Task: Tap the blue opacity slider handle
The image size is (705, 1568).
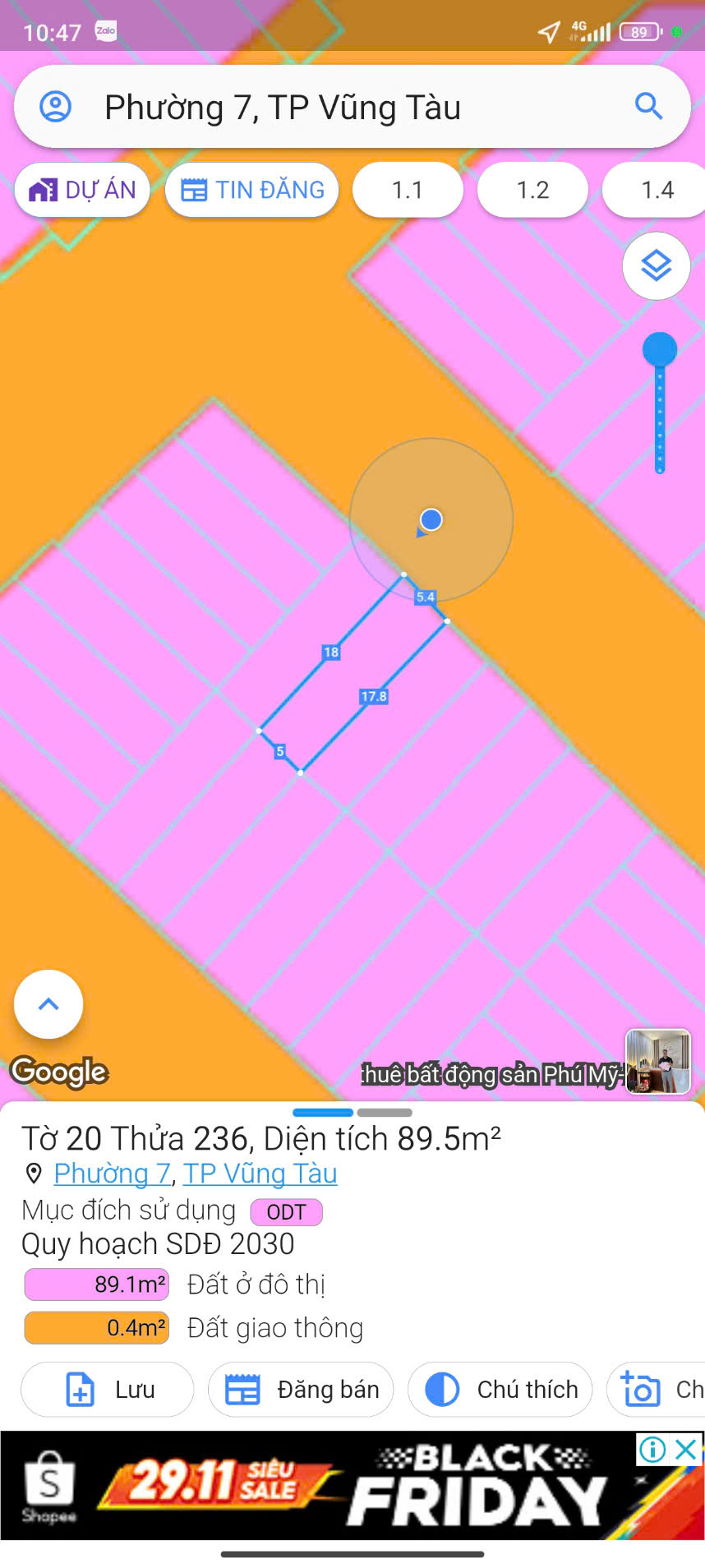Action: click(659, 350)
